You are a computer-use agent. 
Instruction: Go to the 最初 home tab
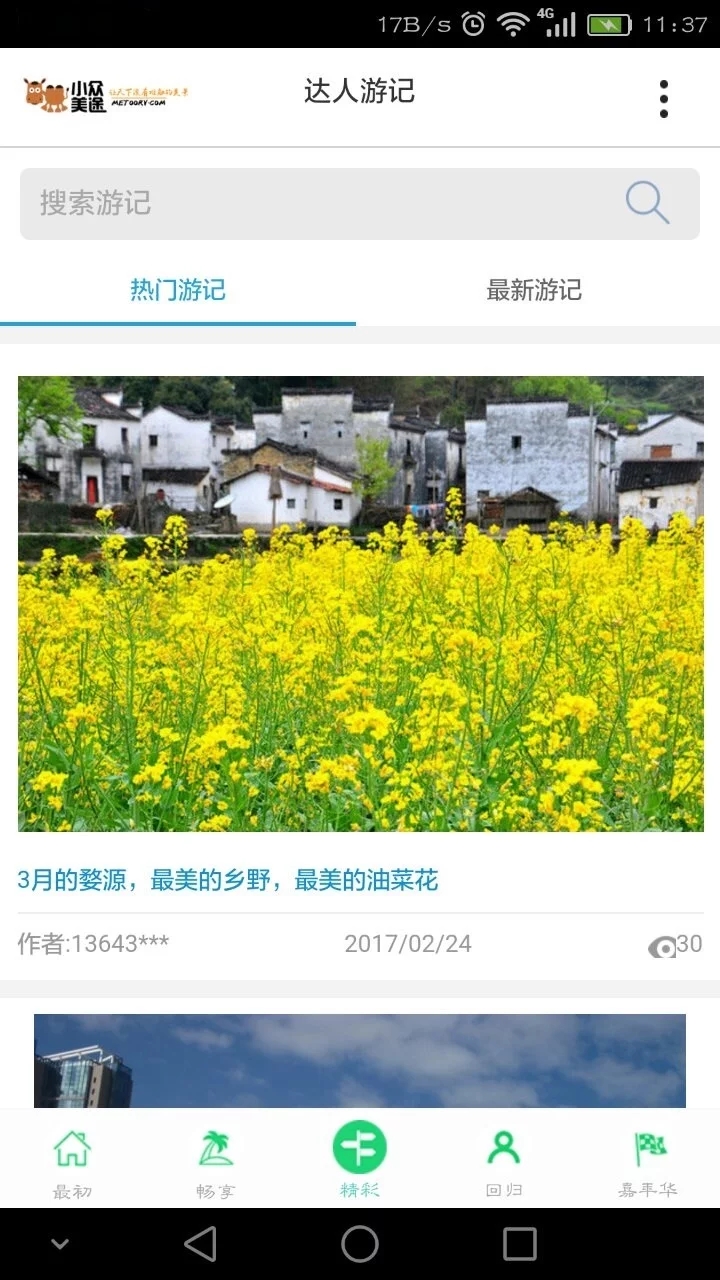pyautogui.click(x=72, y=1160)
